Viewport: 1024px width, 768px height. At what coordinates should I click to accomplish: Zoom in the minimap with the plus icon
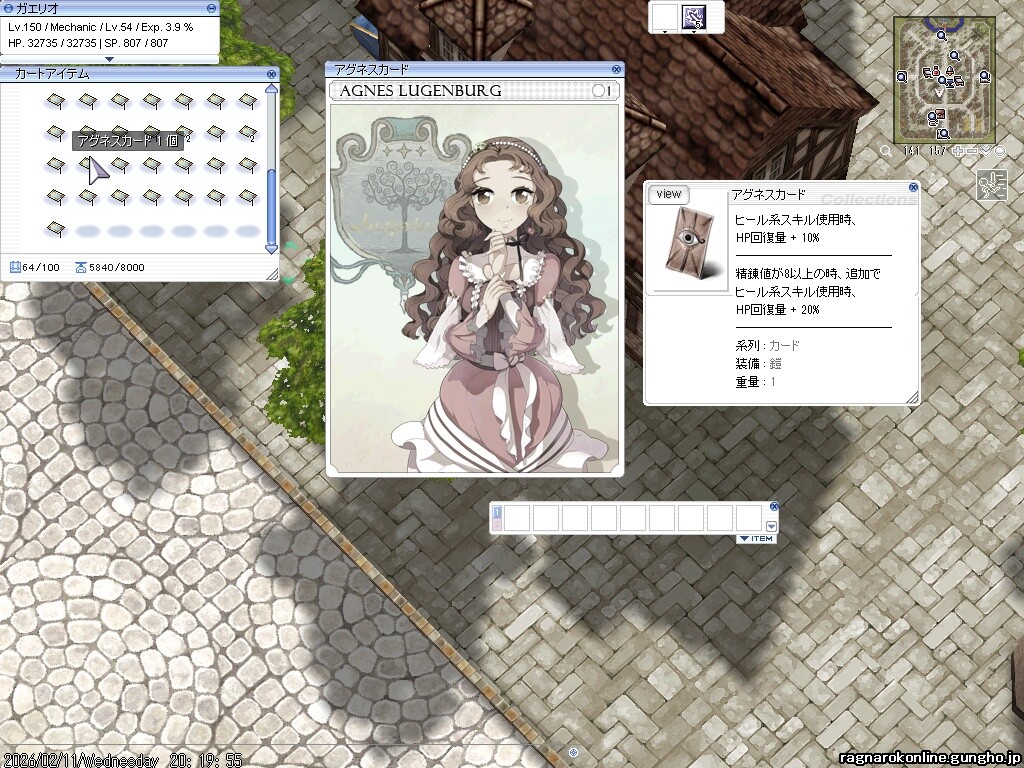(x=957, y=151)
